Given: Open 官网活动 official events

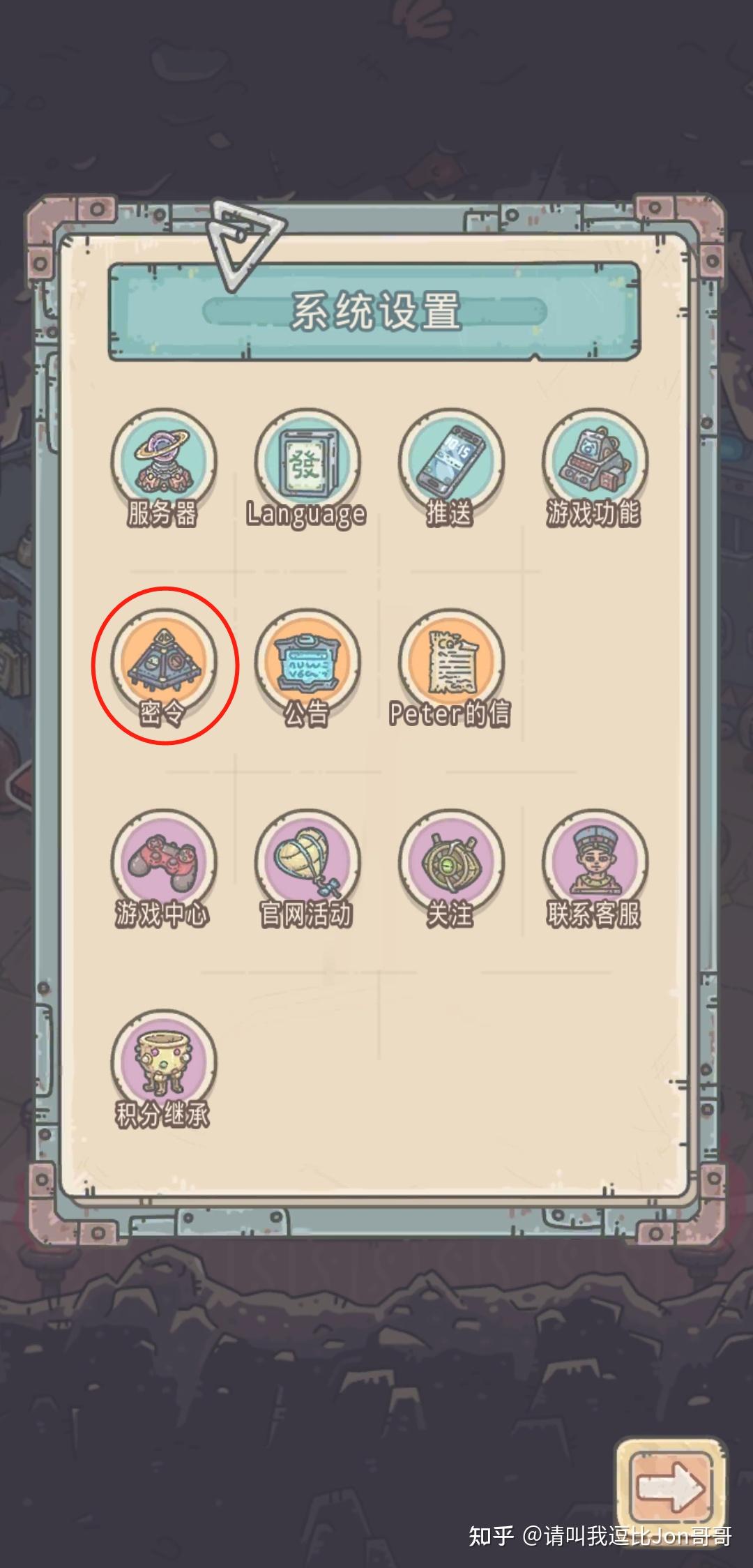Looking at the screenshot, I should (307, 865).
